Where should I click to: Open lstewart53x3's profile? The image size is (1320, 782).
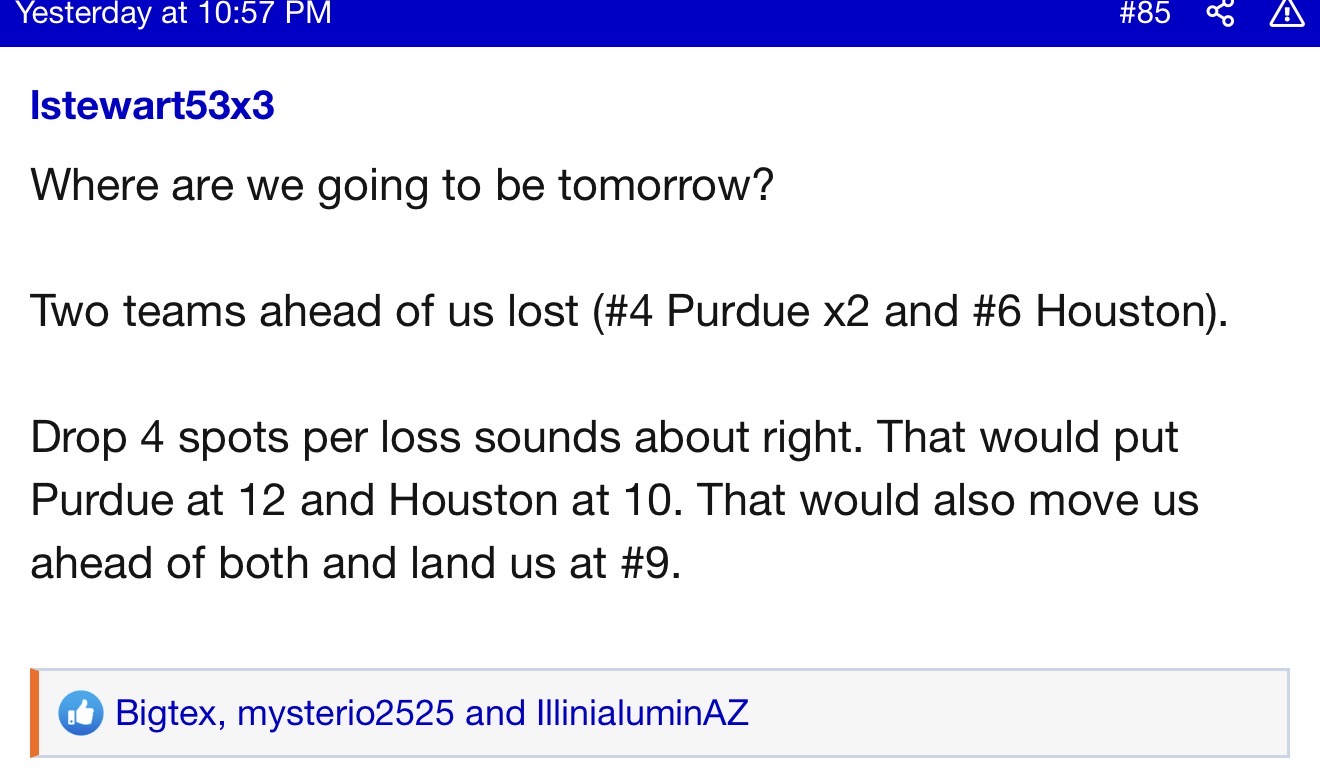[152, 105]
